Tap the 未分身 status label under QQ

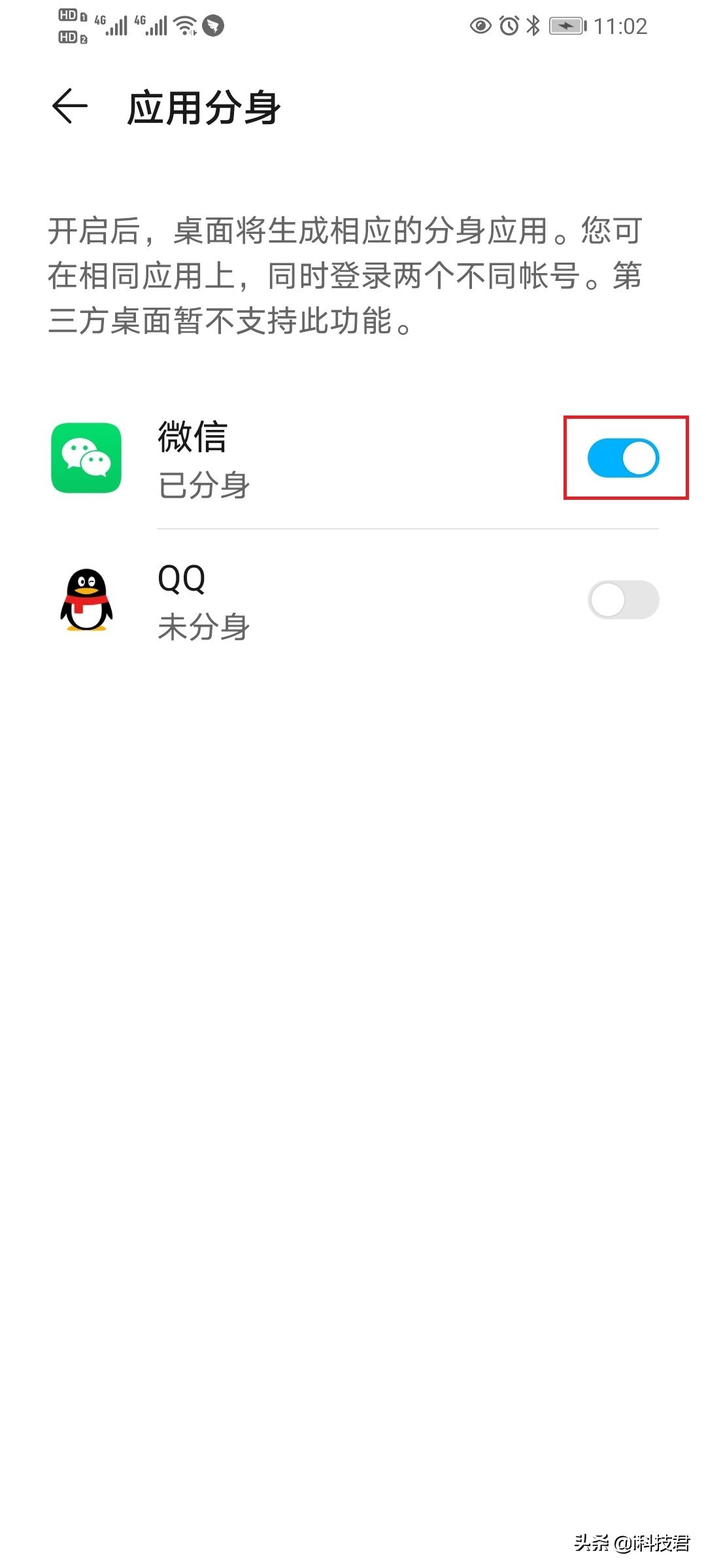point(204,629)
